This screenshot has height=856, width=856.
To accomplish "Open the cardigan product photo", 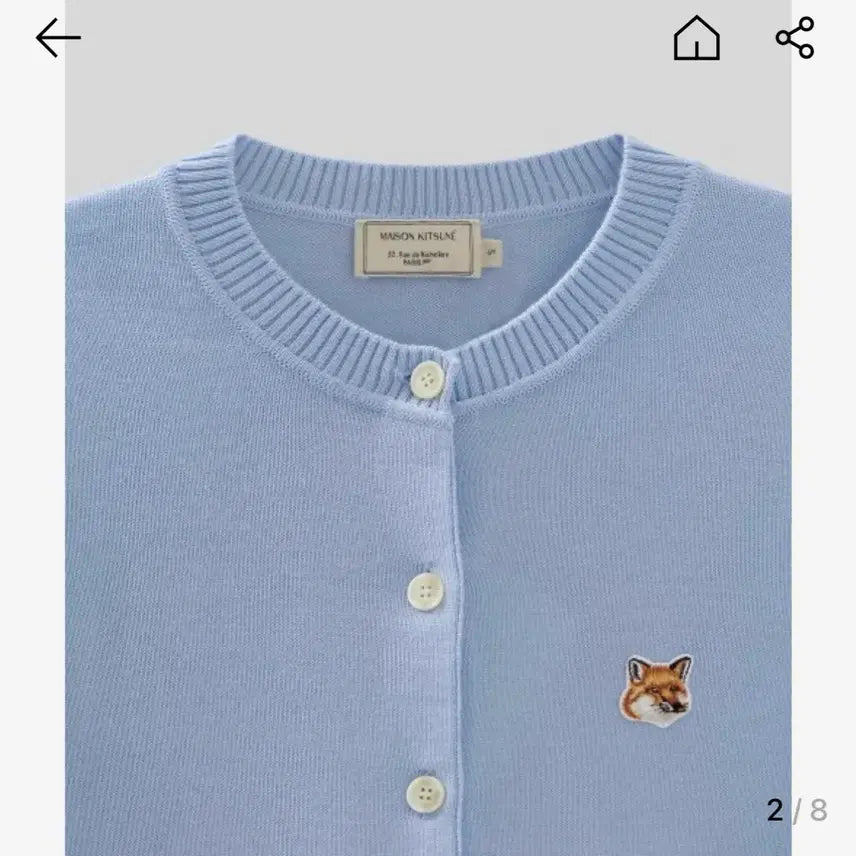I will [x=428, y=480].
